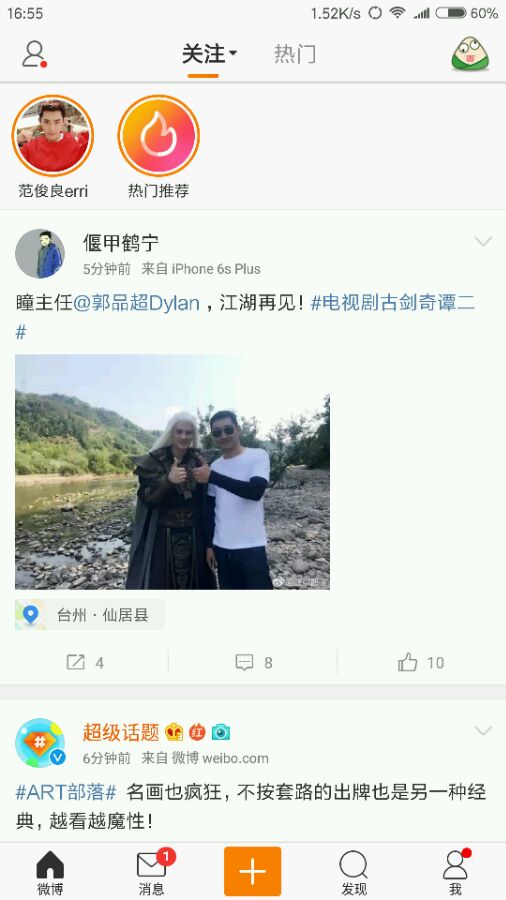Open the 台州·仙居县 location tag
506x900 pixels.
pos(89,615)
